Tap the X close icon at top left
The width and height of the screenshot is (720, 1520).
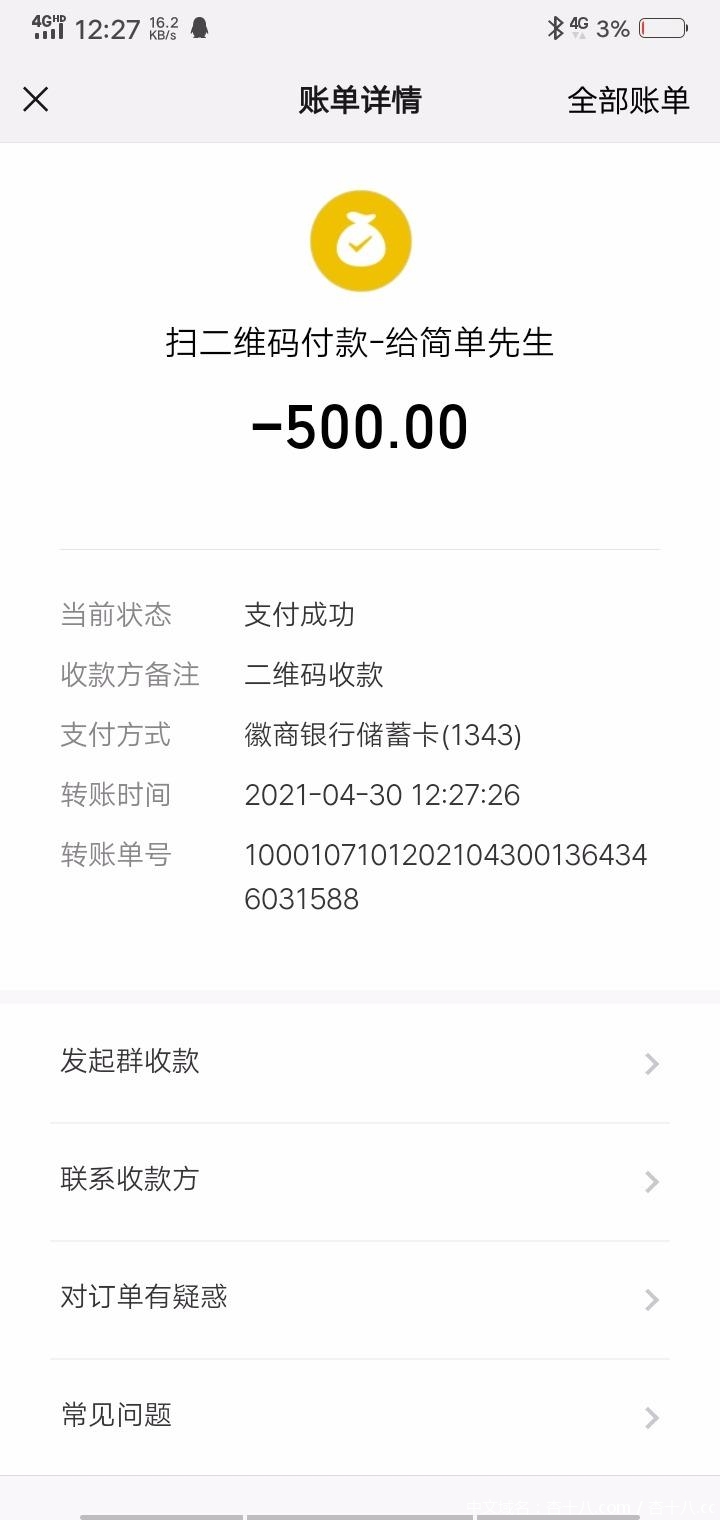click(35, 100)
